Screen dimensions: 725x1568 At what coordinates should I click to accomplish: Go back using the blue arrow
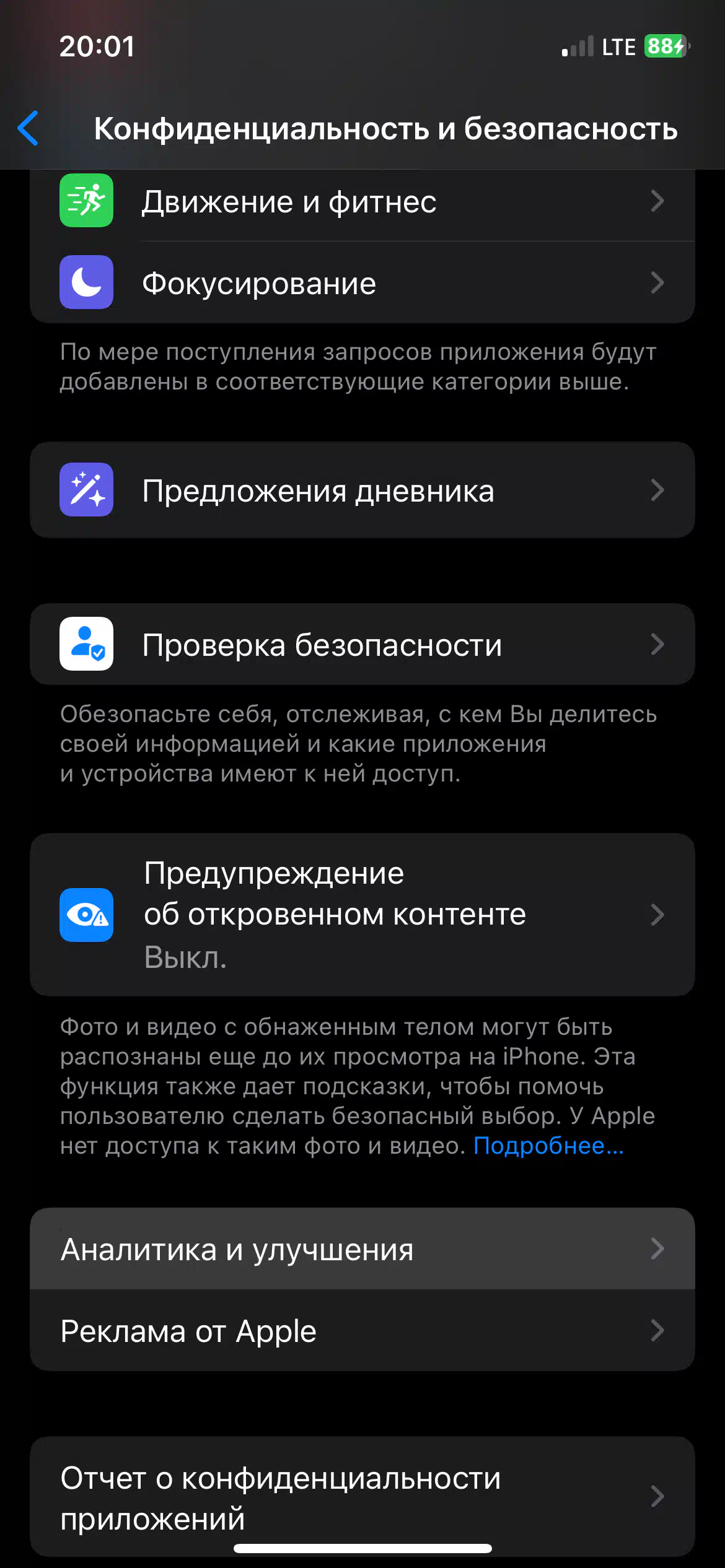(29, 129)
